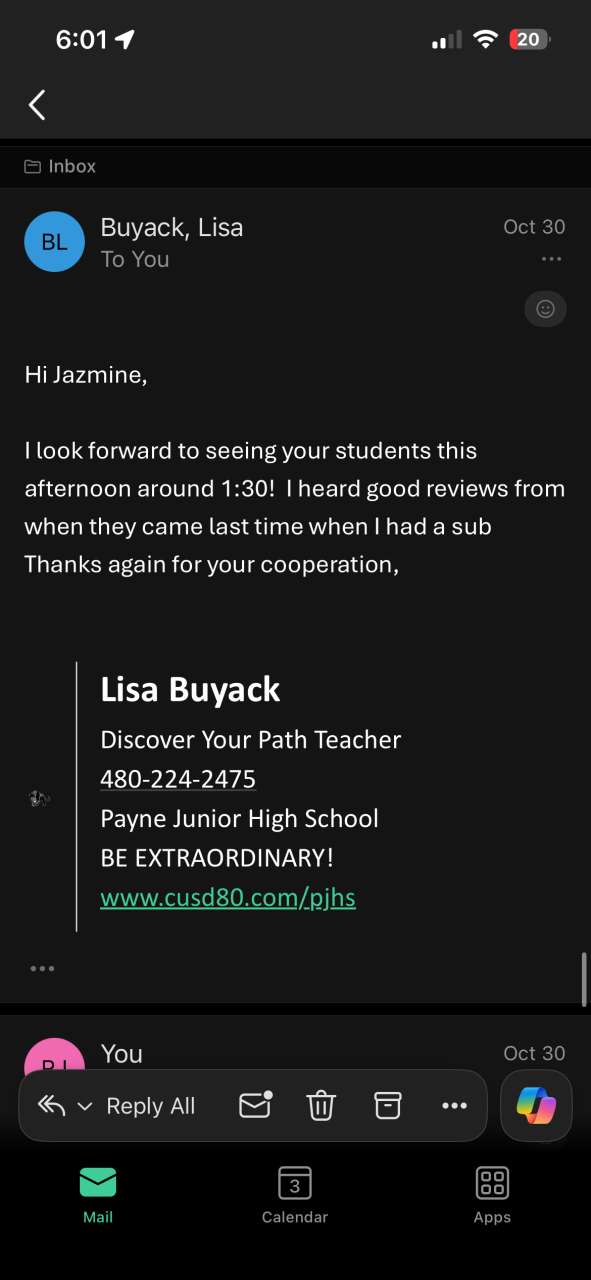
Task: Open the earlier message from You
Action: (295, 1054)
